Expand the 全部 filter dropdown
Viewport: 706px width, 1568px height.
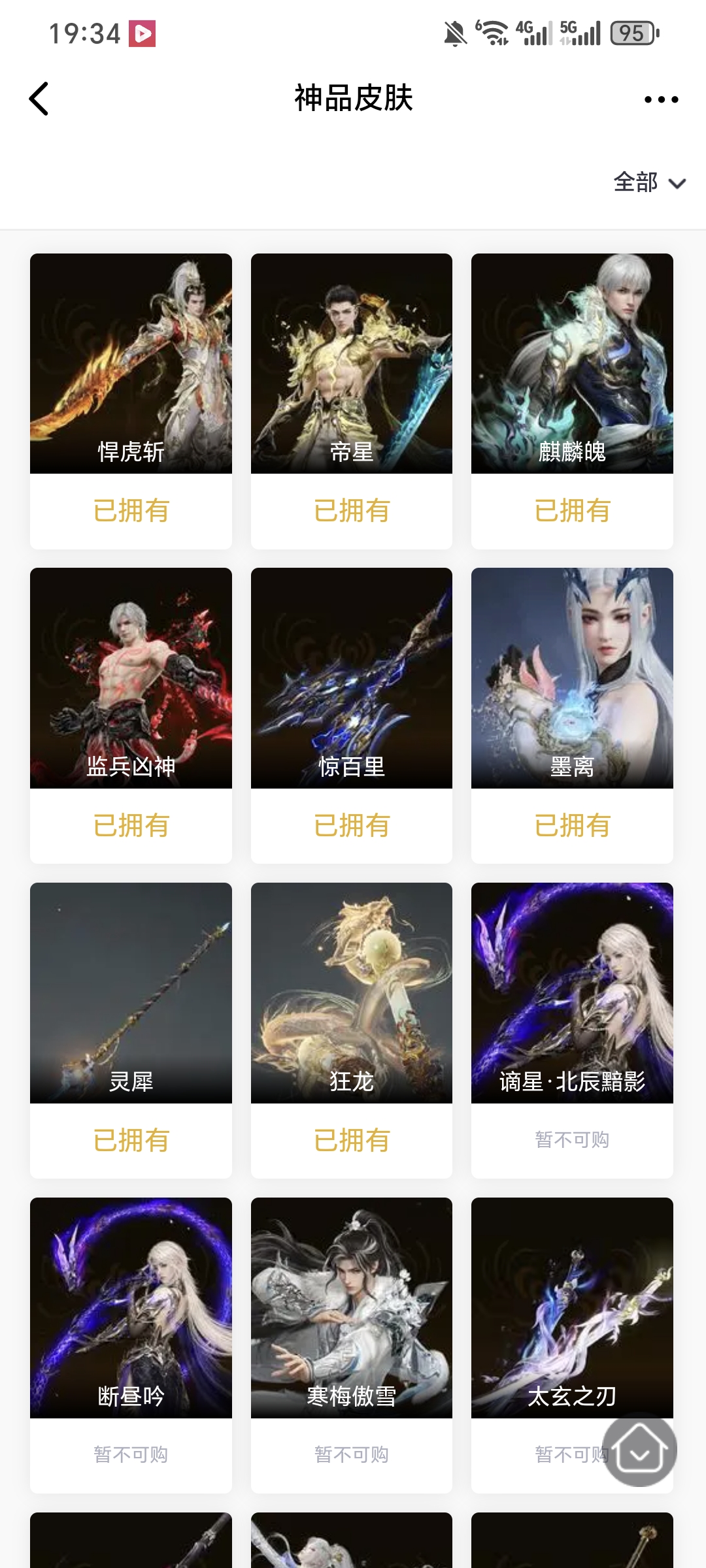click(x=649, y=182)
